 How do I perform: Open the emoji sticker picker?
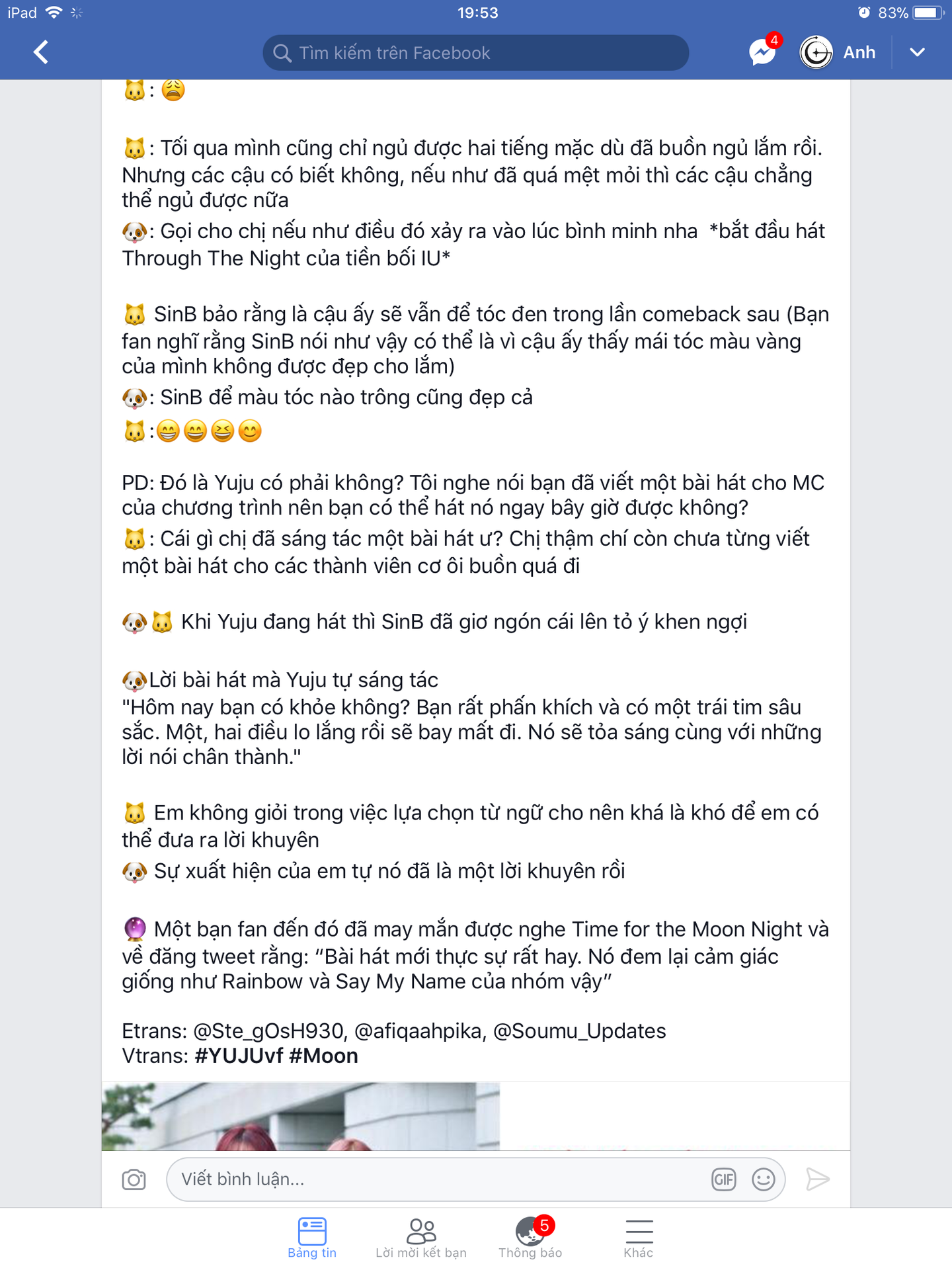[764, 1179]
